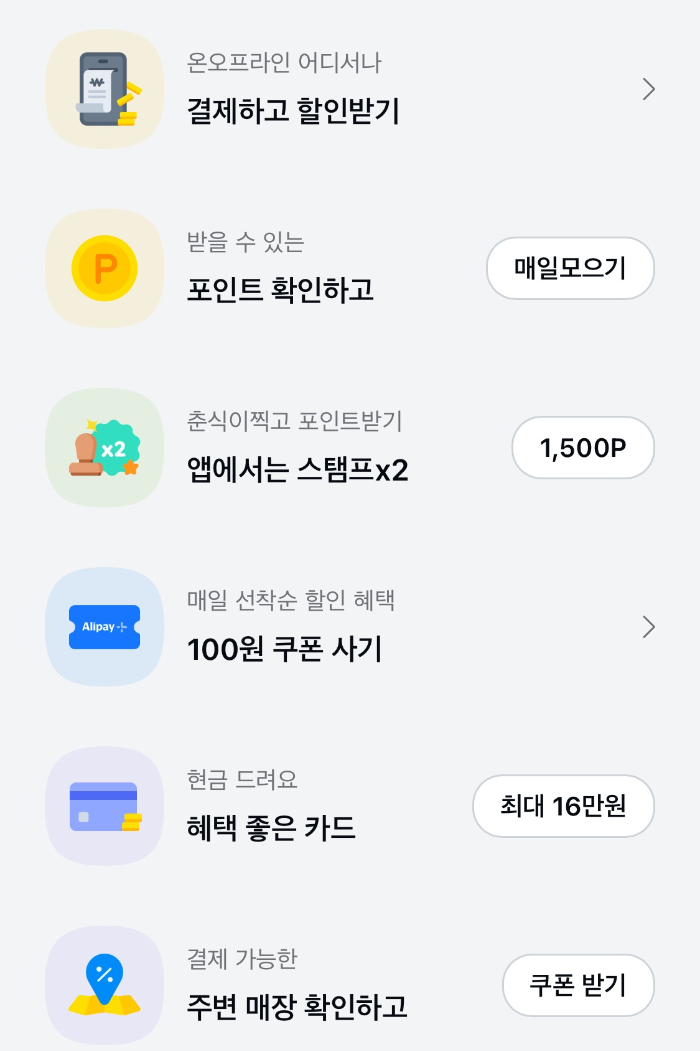
Task: Tap the 1,500P button
Action: pos(583,448)
